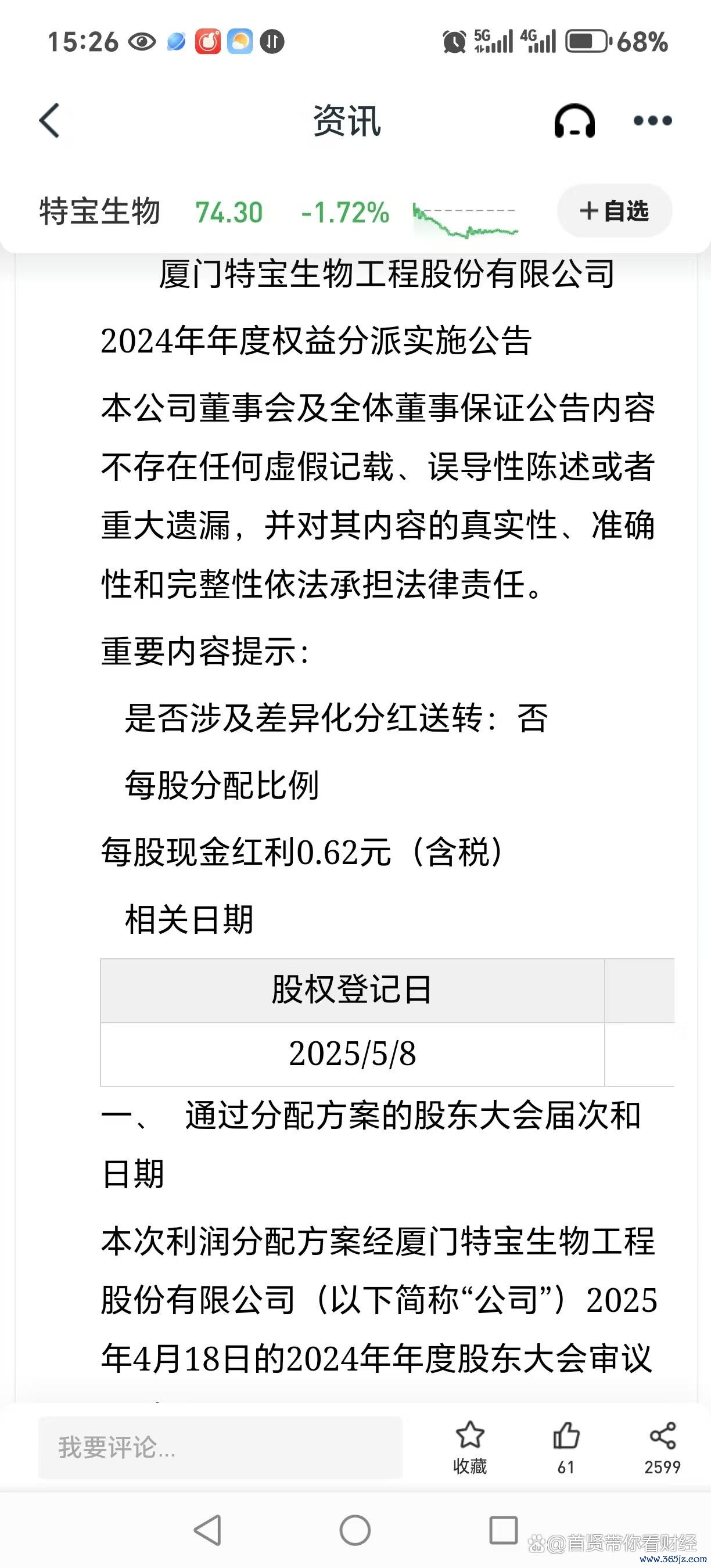Open the 特宝生物 stock quote bar

[277, 213]
